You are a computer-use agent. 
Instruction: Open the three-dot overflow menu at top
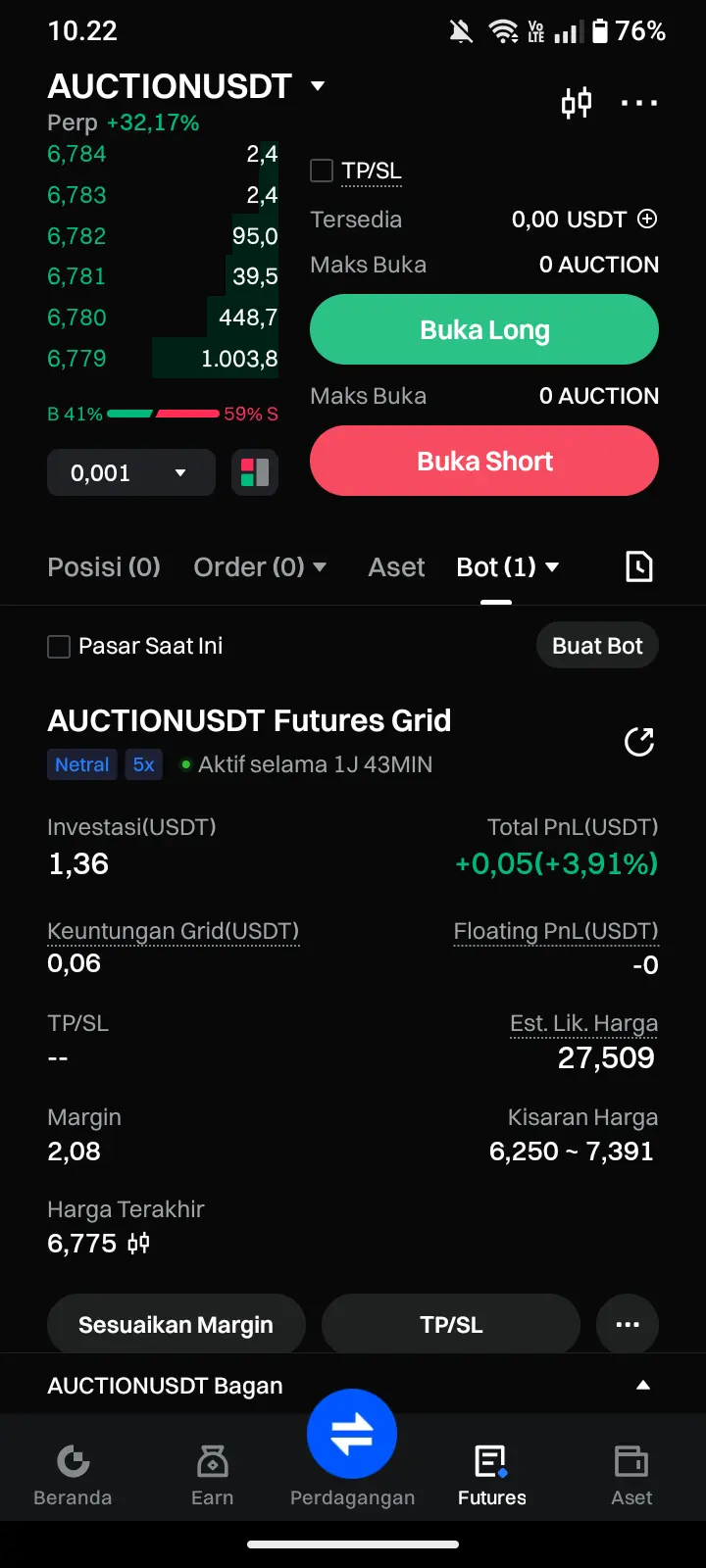point(638,103)
